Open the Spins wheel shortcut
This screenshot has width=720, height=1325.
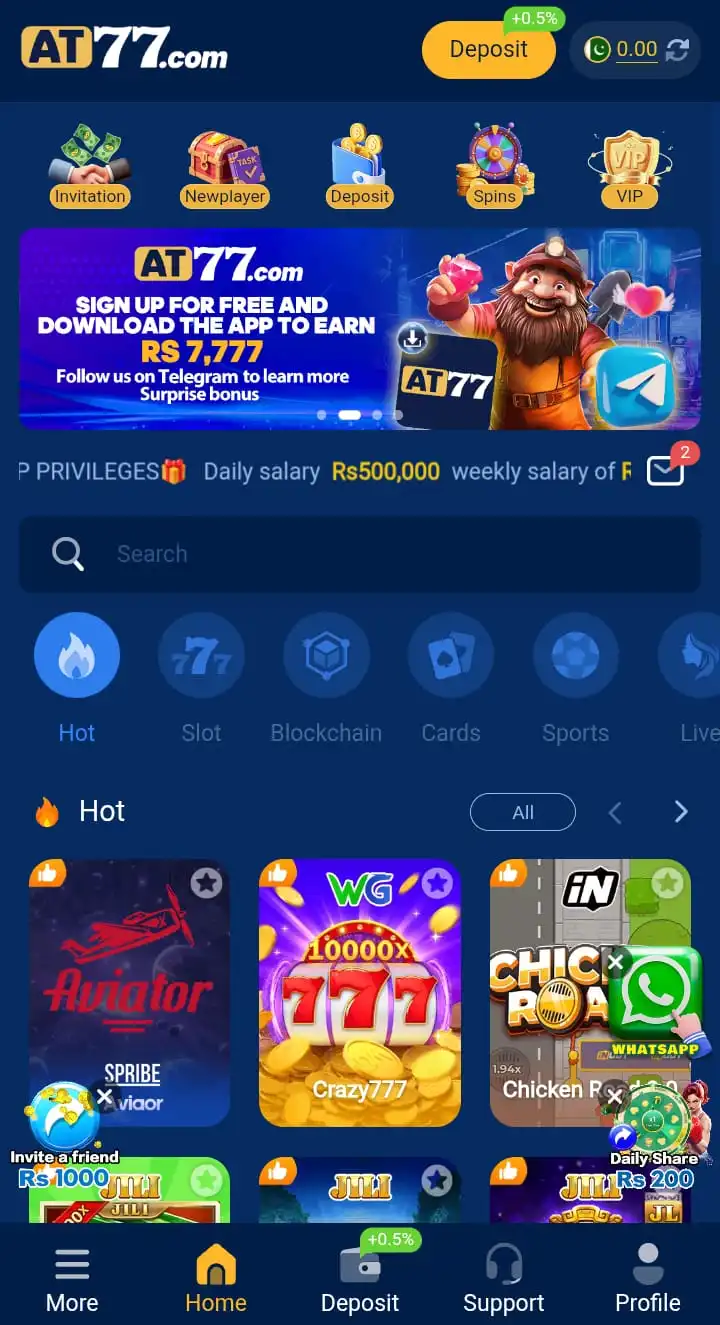(x=494, y=166)
